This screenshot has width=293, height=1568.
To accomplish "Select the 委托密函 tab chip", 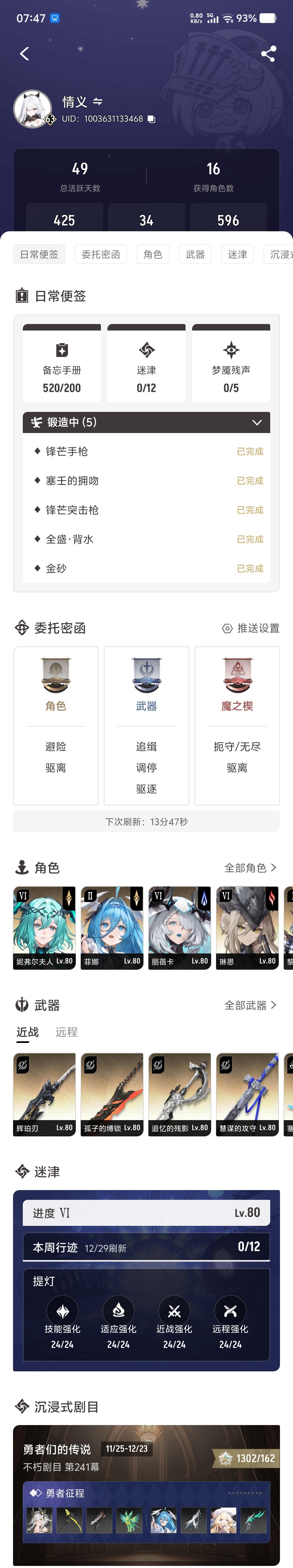I will click(100, 255).
